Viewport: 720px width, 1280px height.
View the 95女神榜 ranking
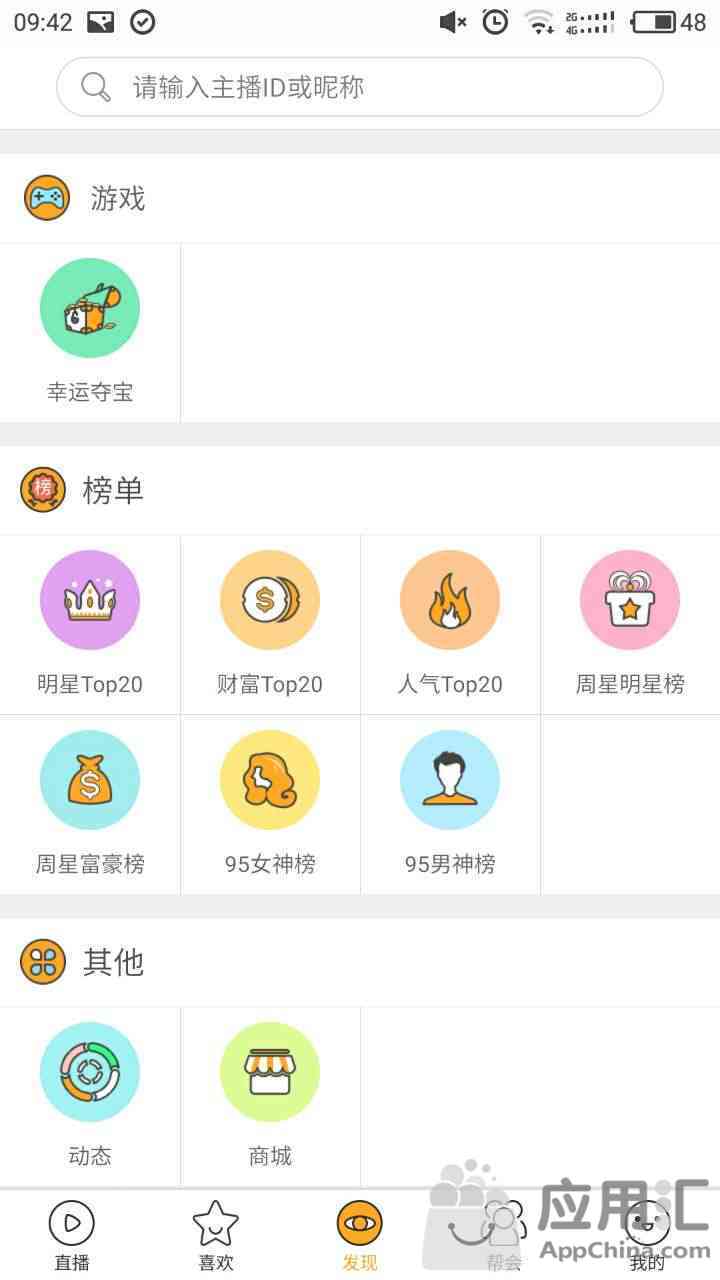point(270,805)
